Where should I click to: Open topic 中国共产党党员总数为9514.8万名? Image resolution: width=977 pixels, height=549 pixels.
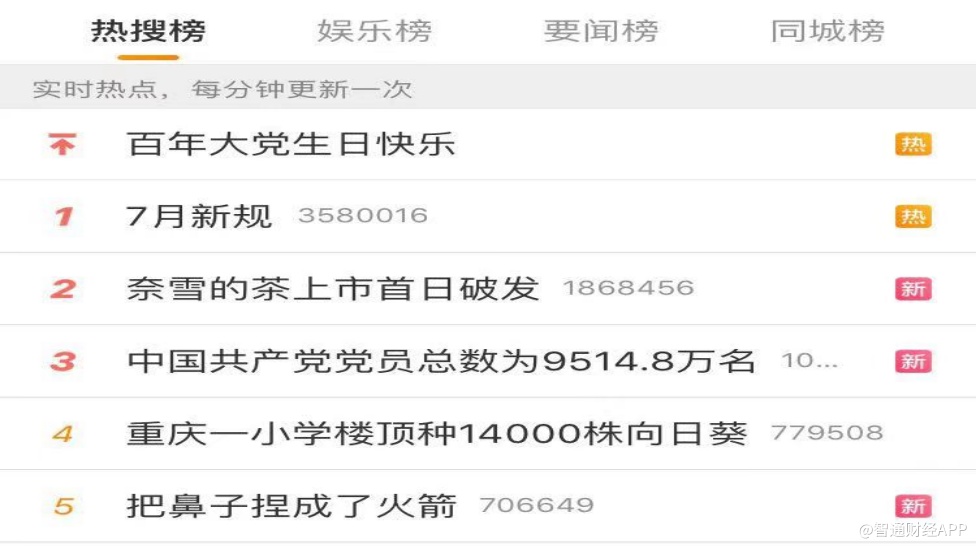[441, 361]
